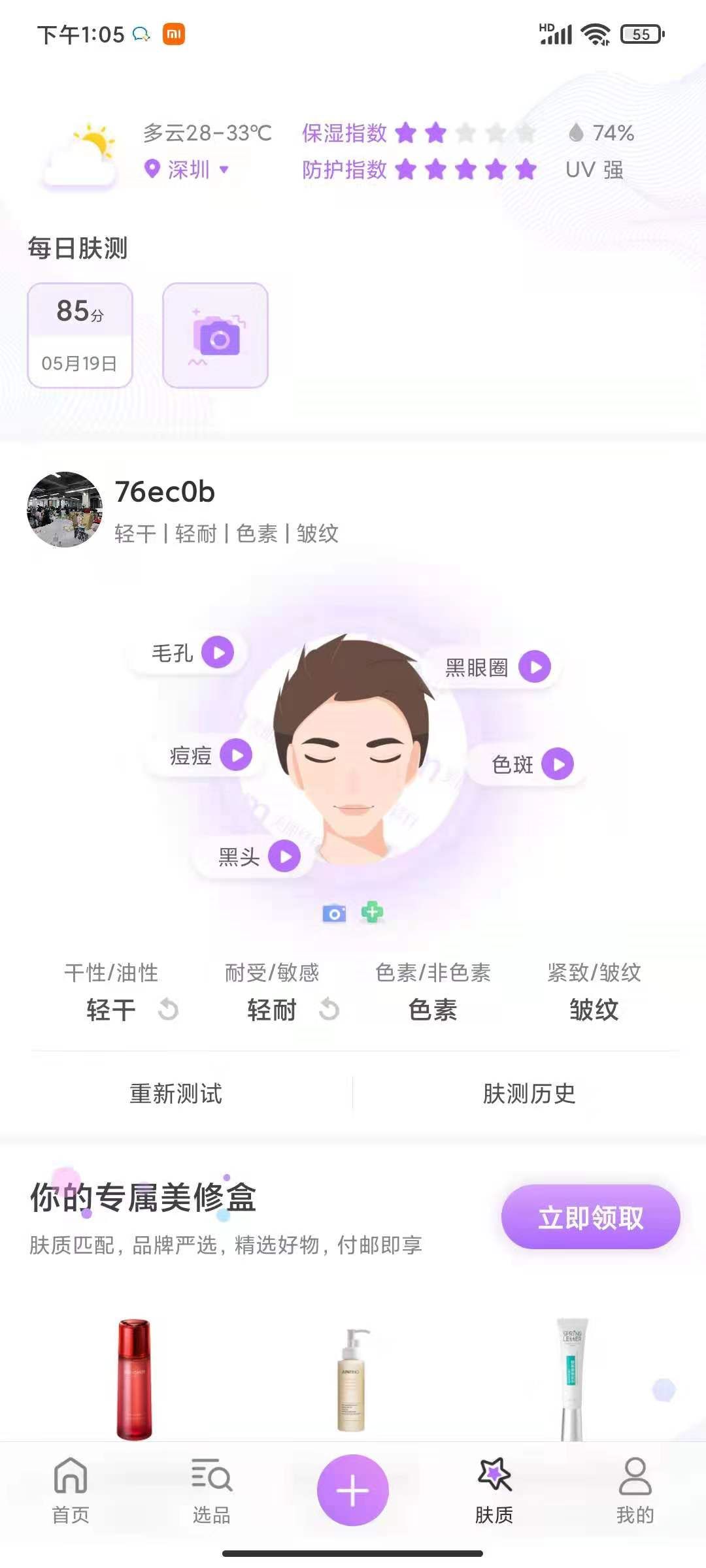Open the 85分 skin test from 05月19日

(80, 335)
